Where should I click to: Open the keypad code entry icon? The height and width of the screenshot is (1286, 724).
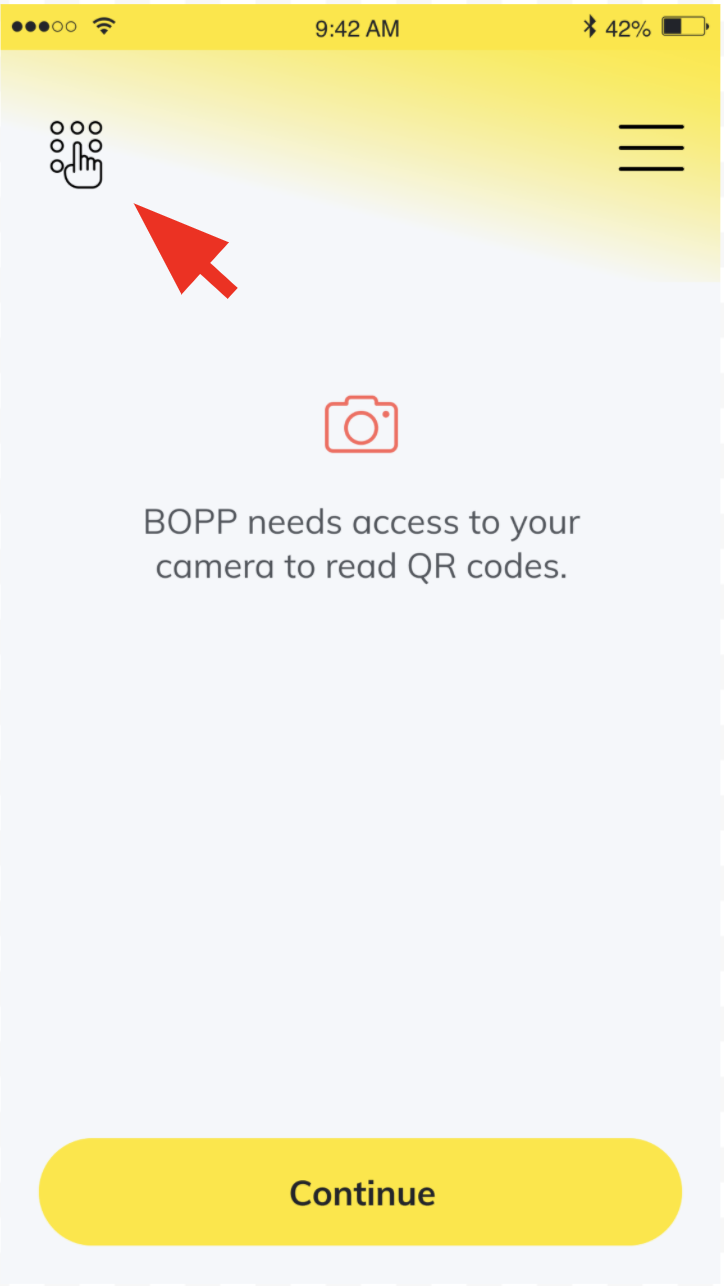click(77, 153)
